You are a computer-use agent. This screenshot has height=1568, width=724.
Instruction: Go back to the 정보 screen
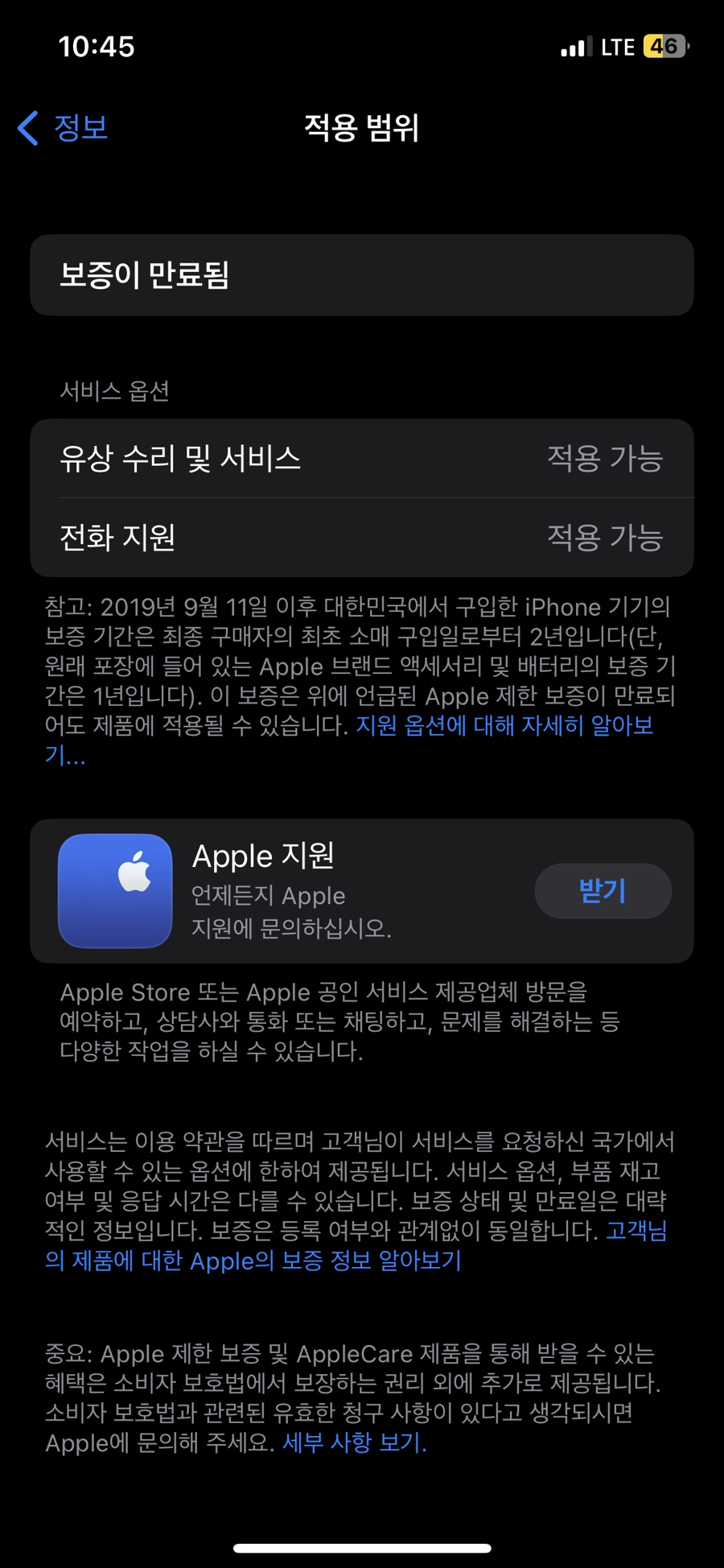click(x=63, y=128)
